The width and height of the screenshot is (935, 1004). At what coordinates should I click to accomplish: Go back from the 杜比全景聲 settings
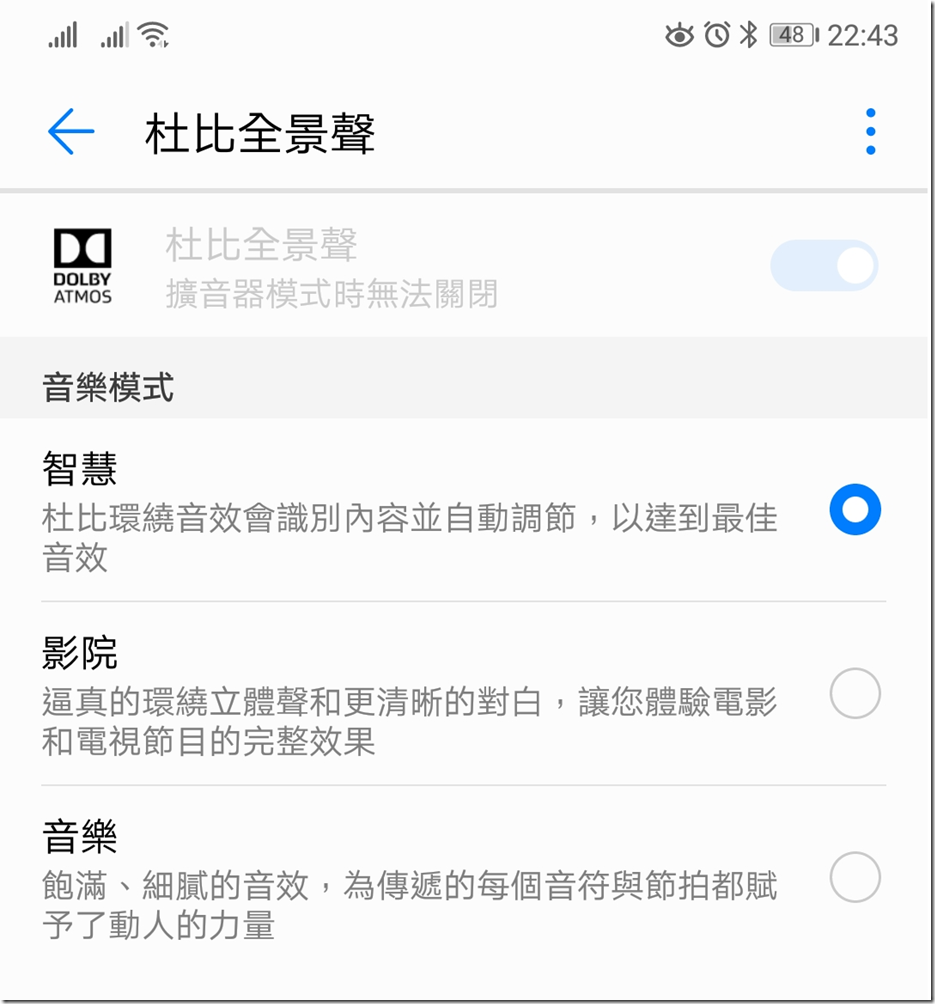[71, 132]
